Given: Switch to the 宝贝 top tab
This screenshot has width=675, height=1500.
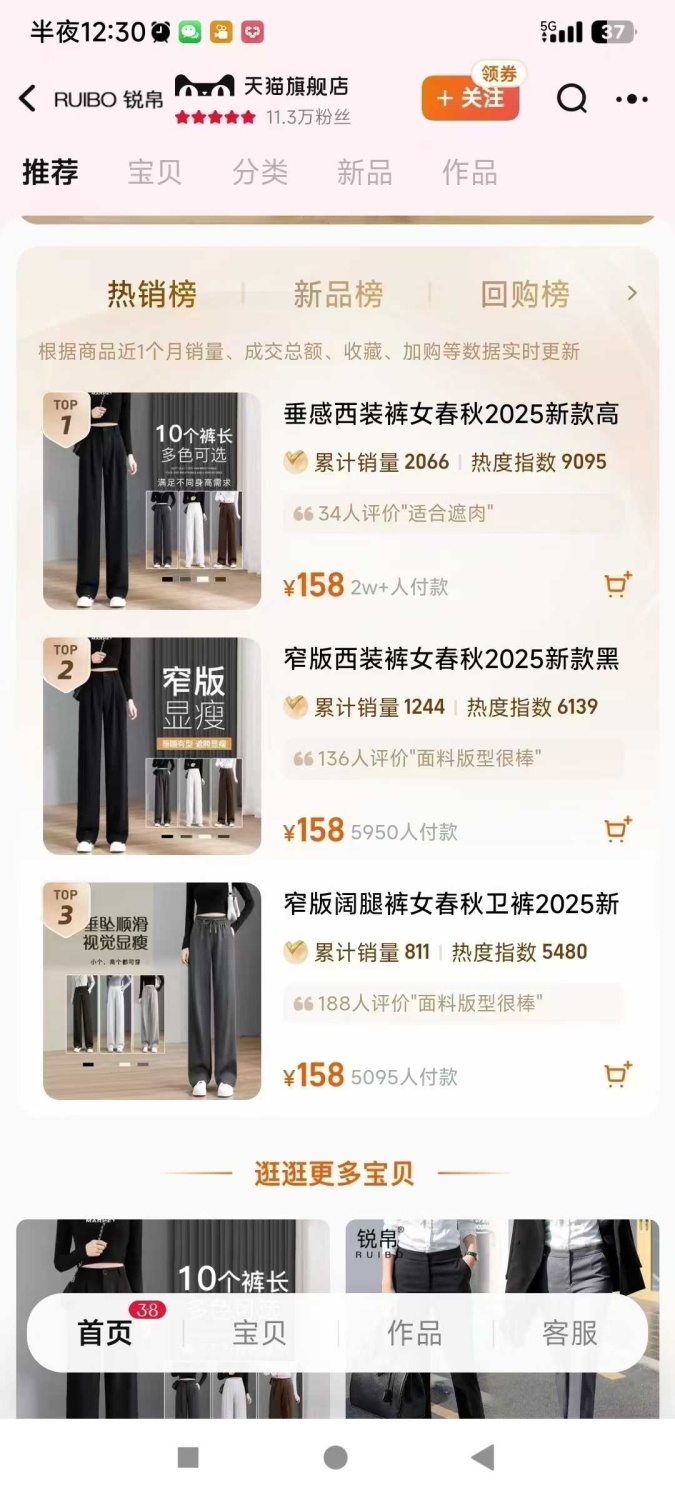Looking at the screenshot, I should tap(155, 172).
